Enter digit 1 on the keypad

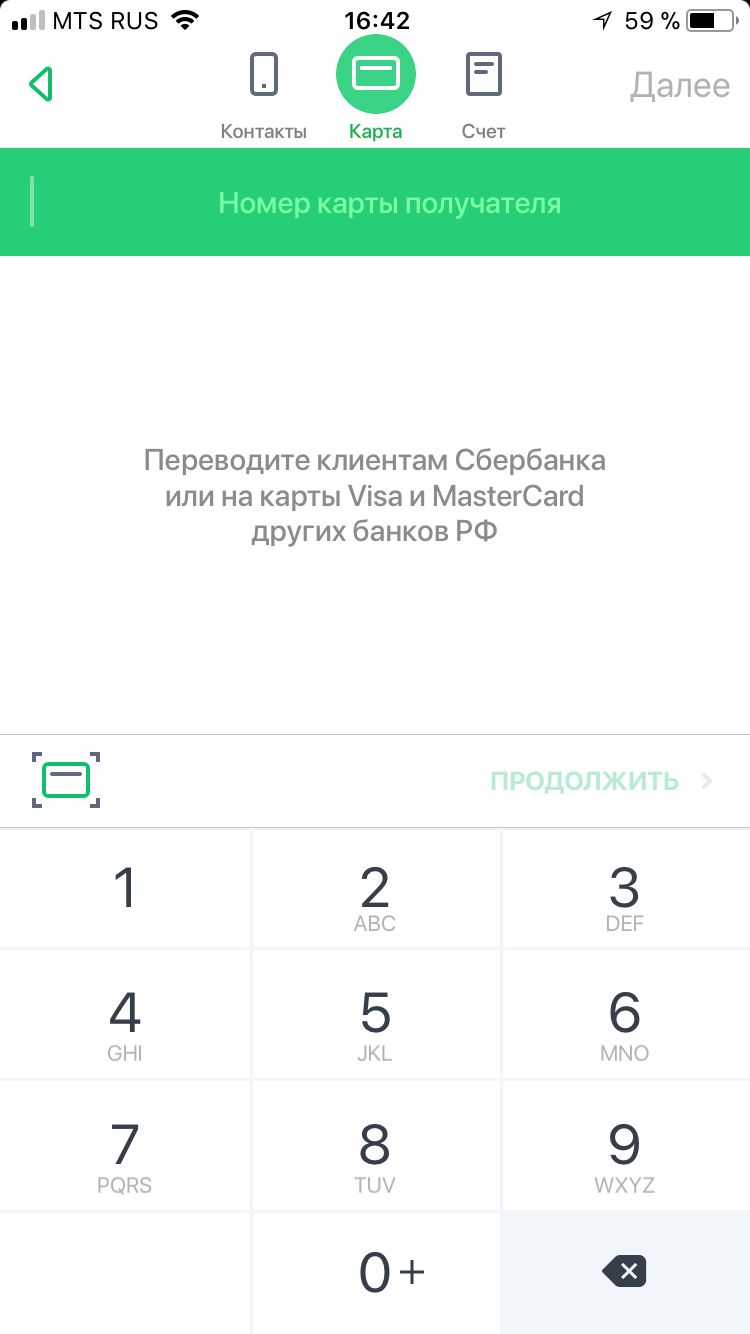(x=125, y=889)
